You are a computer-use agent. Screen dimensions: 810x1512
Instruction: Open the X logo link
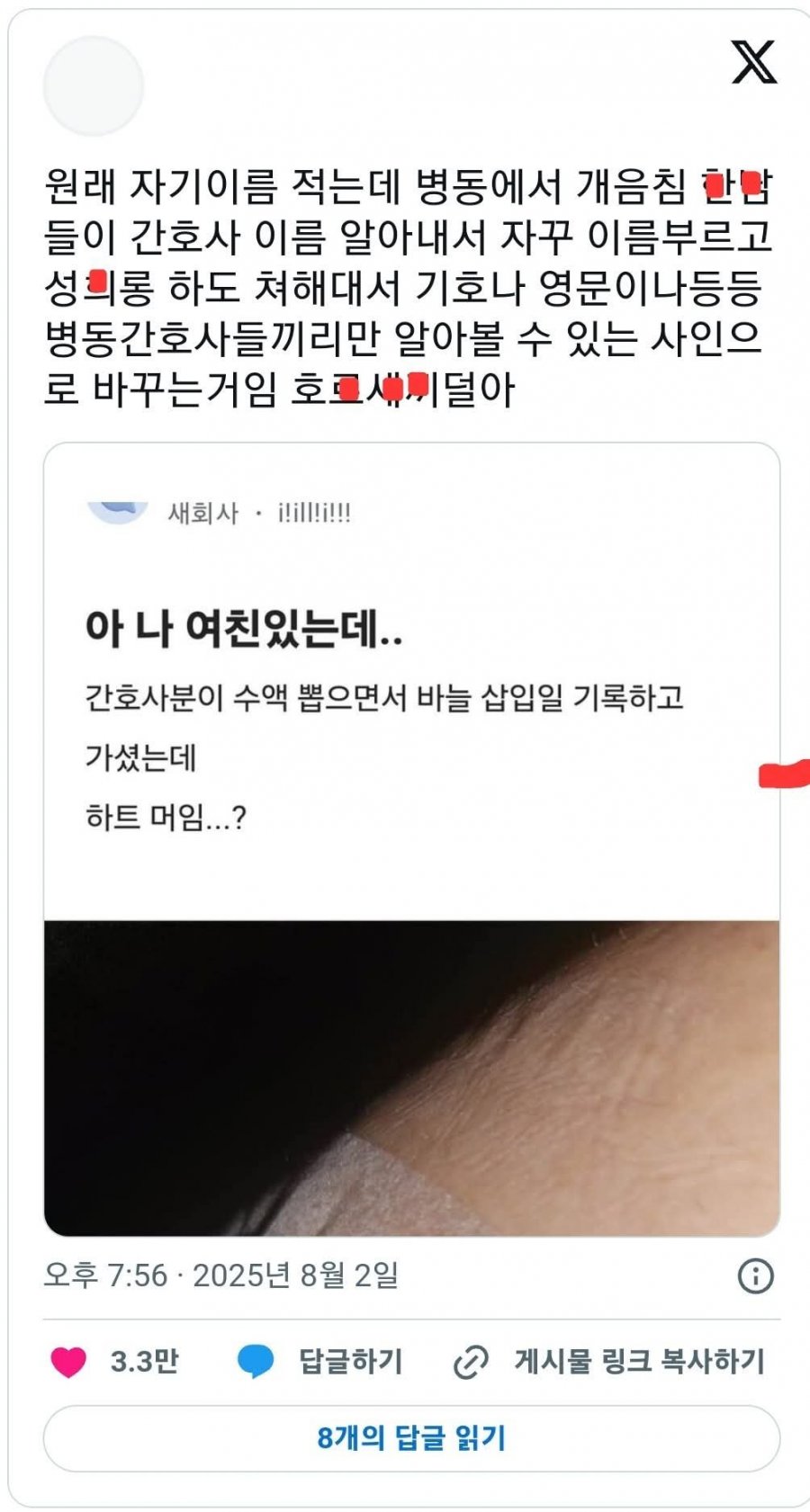click(x=753, y=62)
